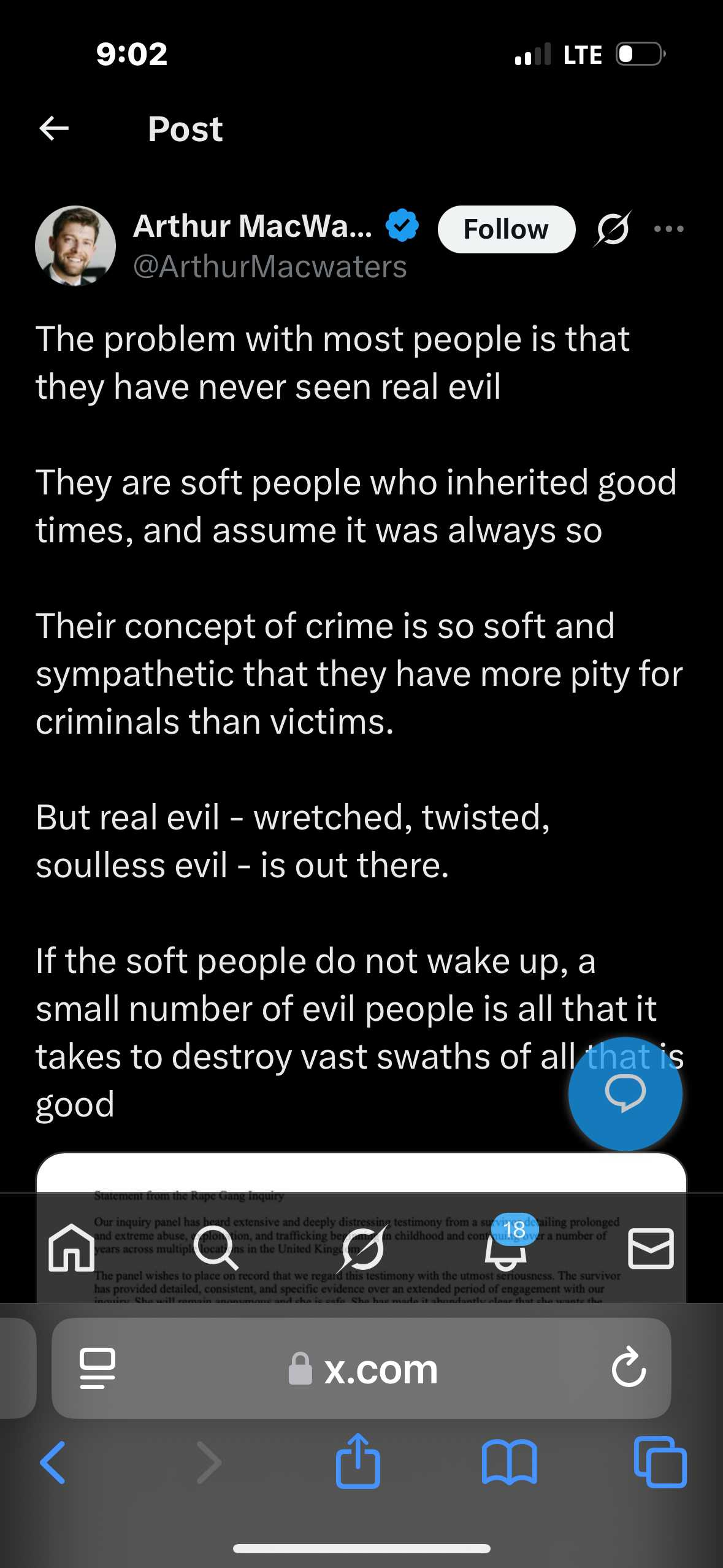Follow Arthur MacWaters
723x1568 pixels.
click(x=506, y=229)
